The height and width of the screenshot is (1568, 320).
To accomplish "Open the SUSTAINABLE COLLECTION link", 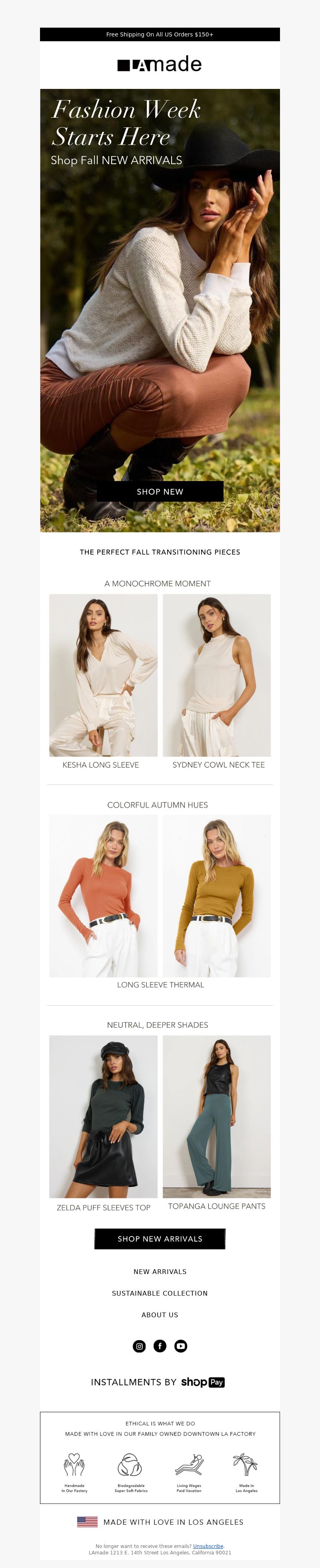I will (160, 1293).
